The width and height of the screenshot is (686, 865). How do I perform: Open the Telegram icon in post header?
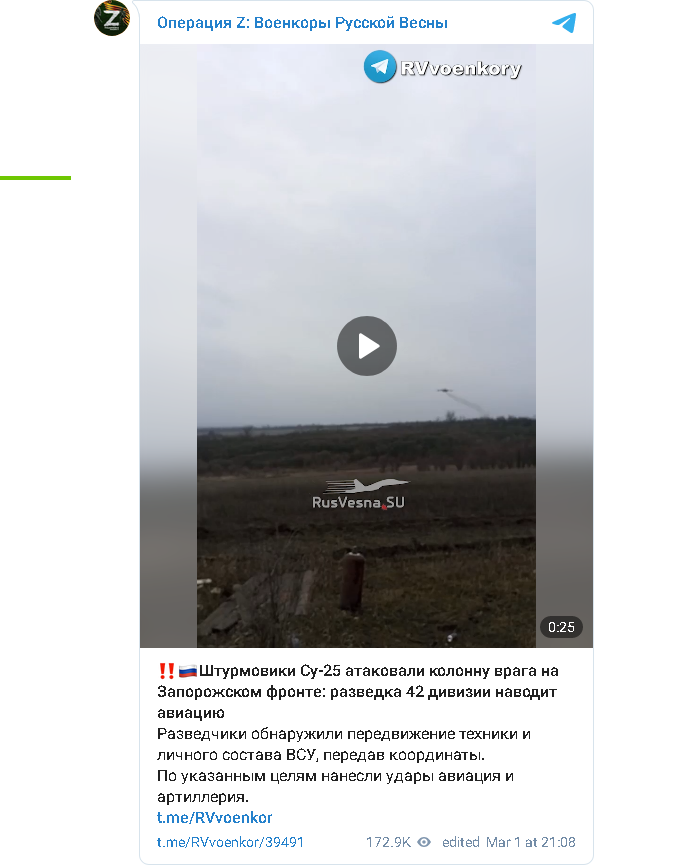click(564, 23)
